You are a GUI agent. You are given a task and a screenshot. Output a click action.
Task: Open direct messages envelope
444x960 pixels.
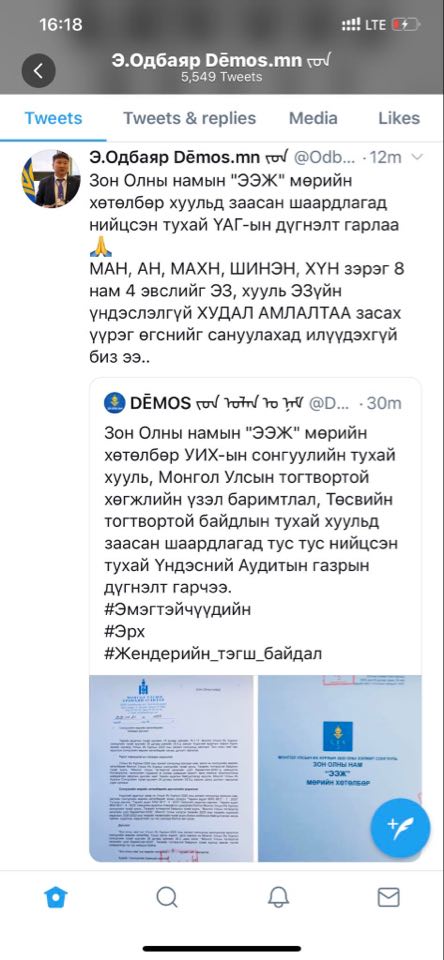point(388,898)
